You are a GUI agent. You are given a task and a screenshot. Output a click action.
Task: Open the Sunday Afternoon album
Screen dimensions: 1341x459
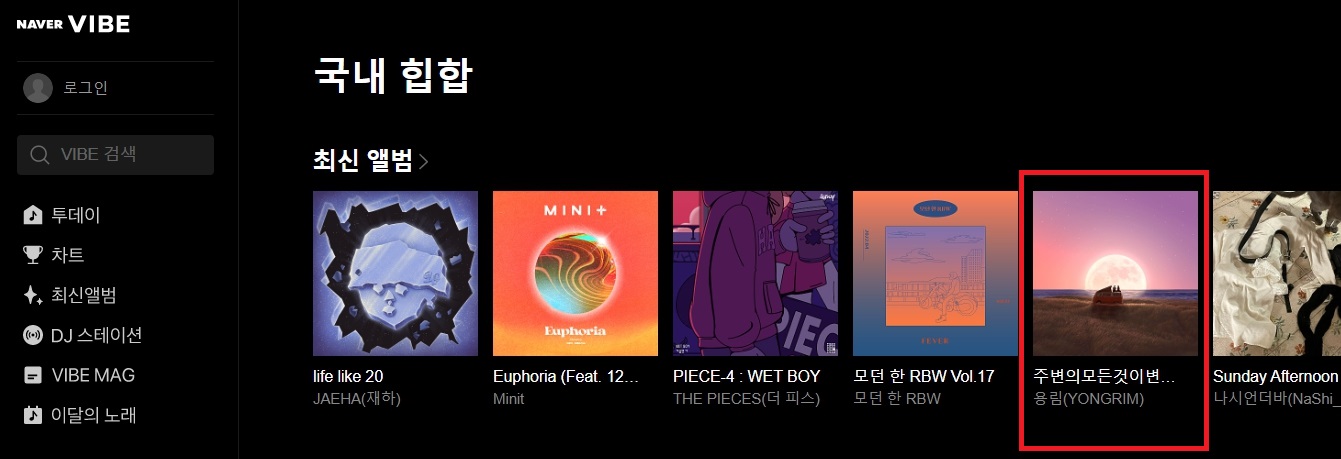pos(1276,273)
